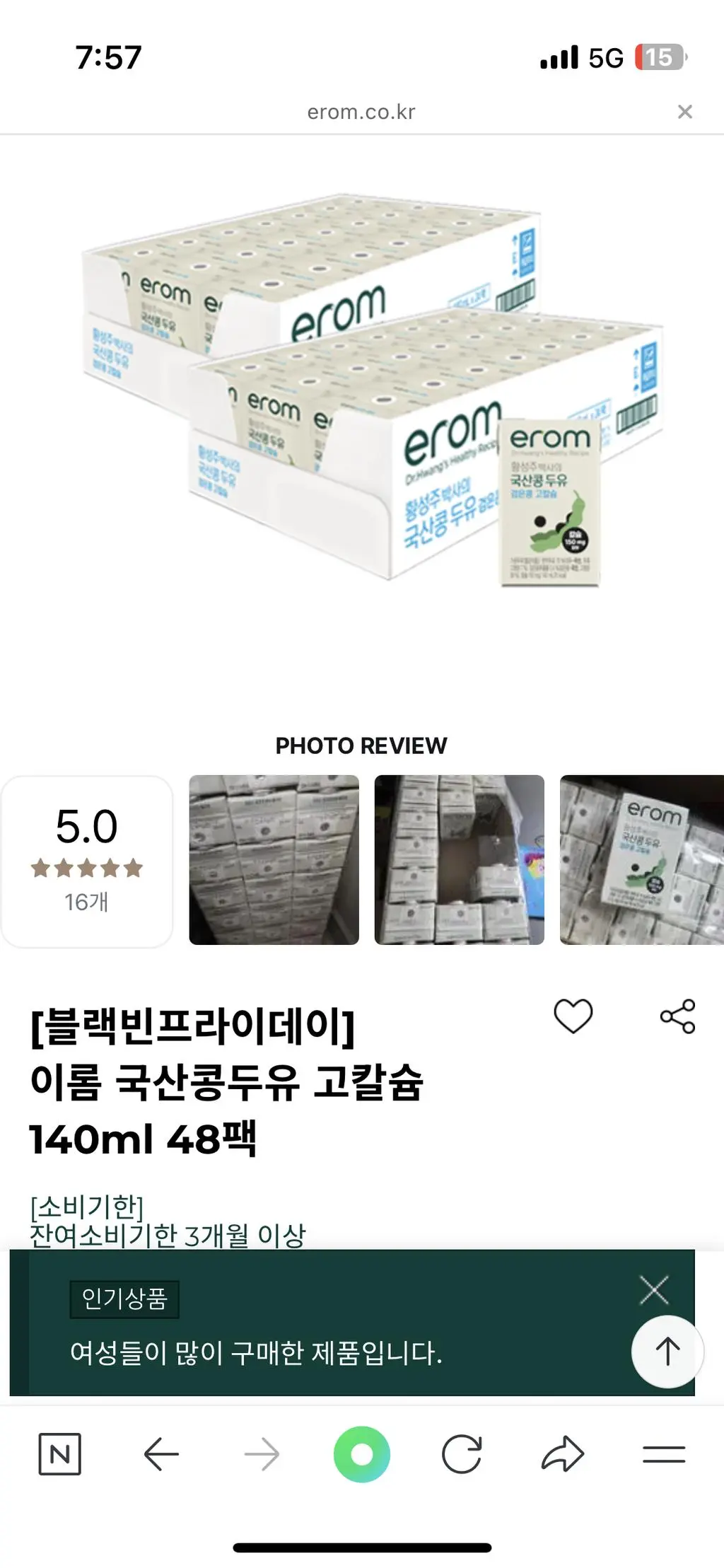Go back using the back arrow

(x=160, y=1453)
